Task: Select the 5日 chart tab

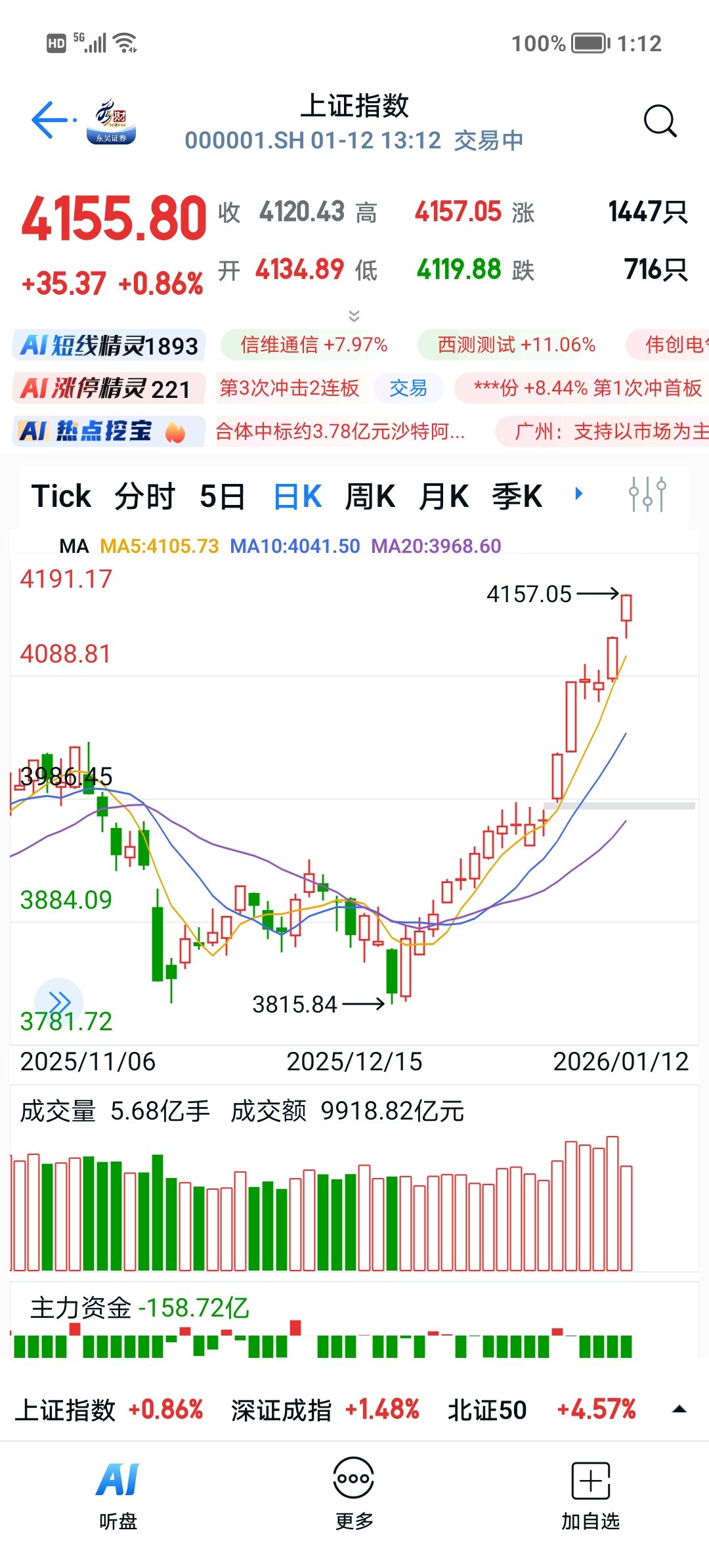Action: point(222,496)
